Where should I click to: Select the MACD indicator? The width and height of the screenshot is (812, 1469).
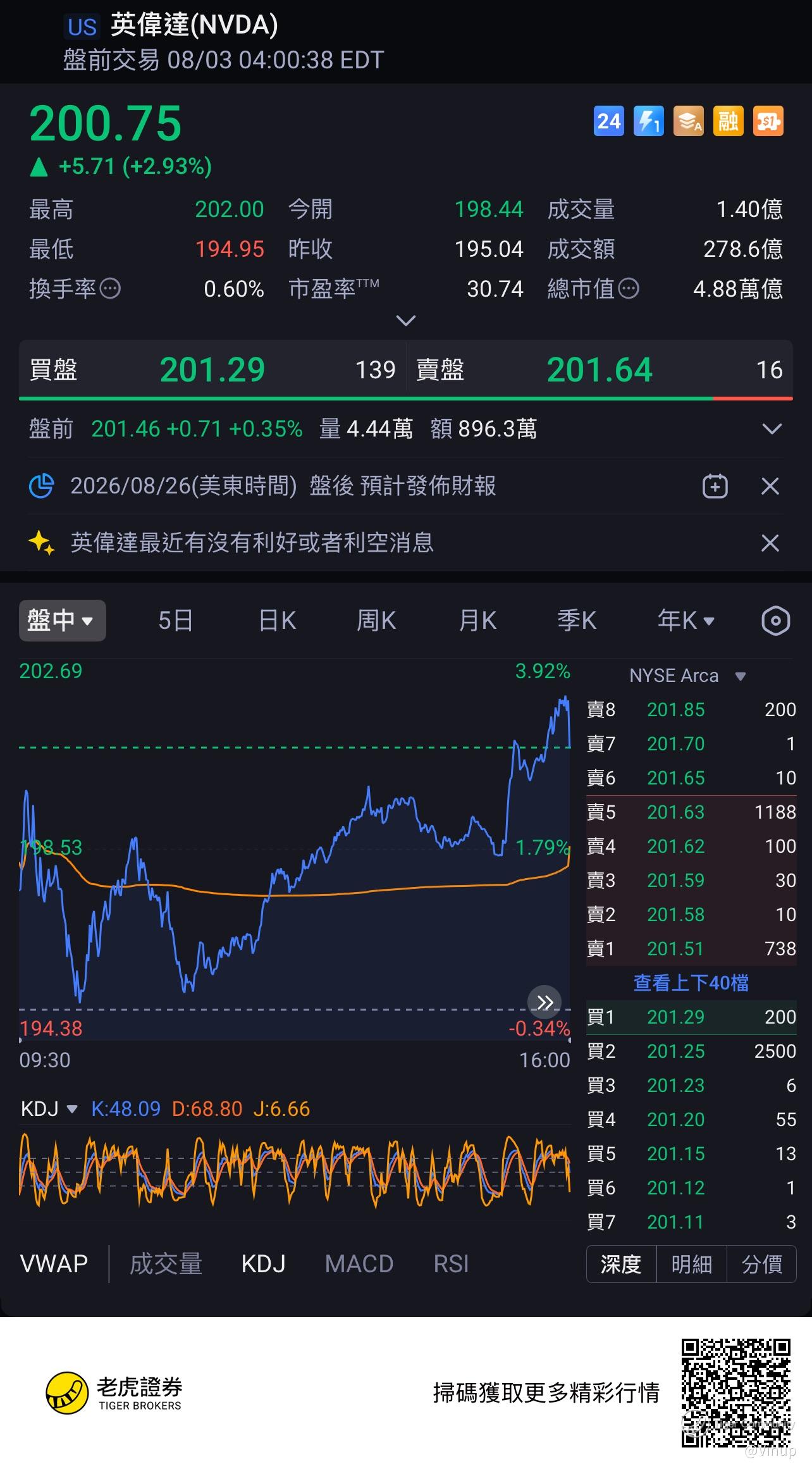click(359, 1263)
